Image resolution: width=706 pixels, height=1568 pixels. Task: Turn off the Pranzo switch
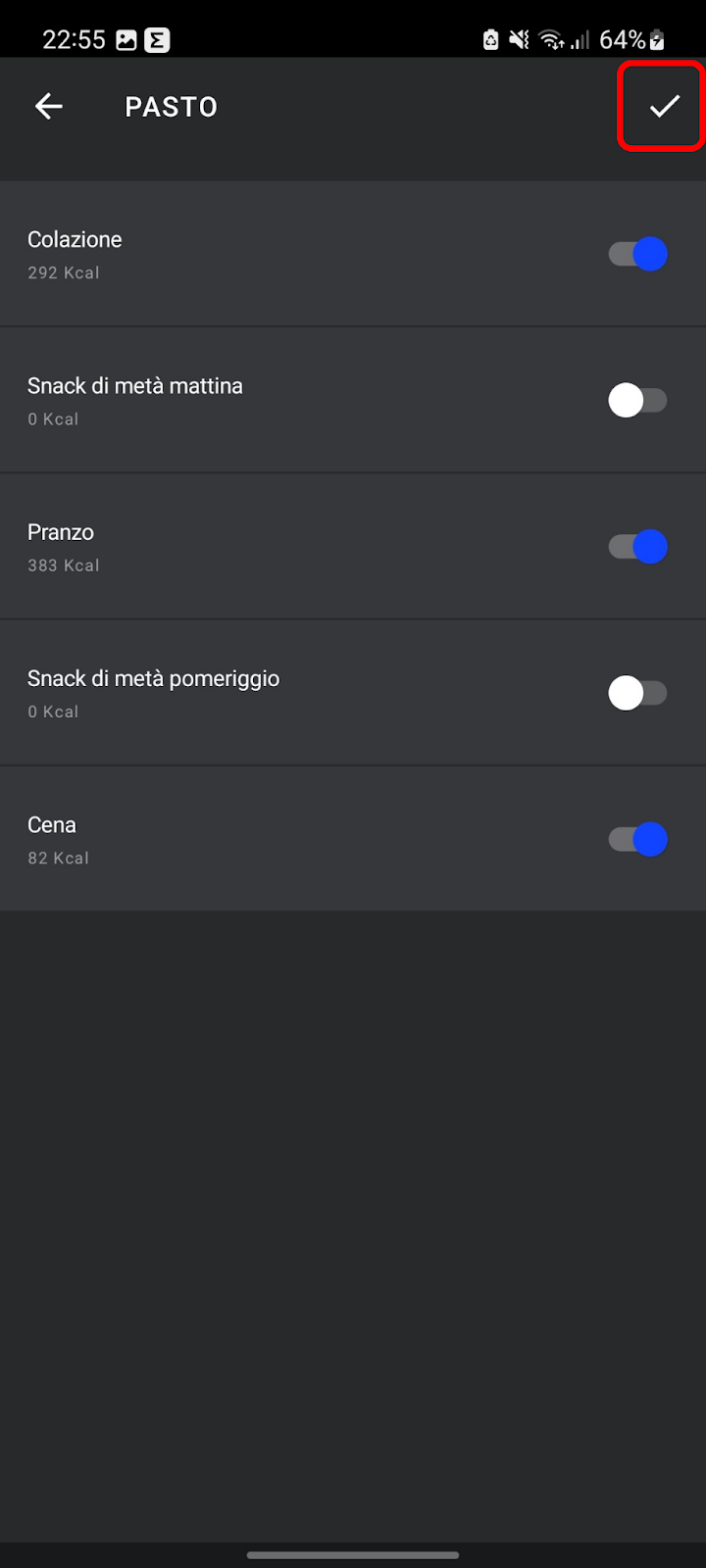pyautogui.click(x=637, y=547)
